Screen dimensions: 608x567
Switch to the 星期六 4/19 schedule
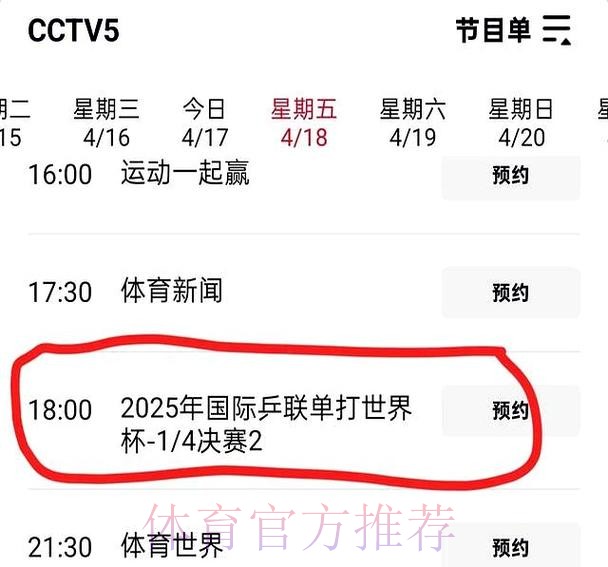[412, 123]
